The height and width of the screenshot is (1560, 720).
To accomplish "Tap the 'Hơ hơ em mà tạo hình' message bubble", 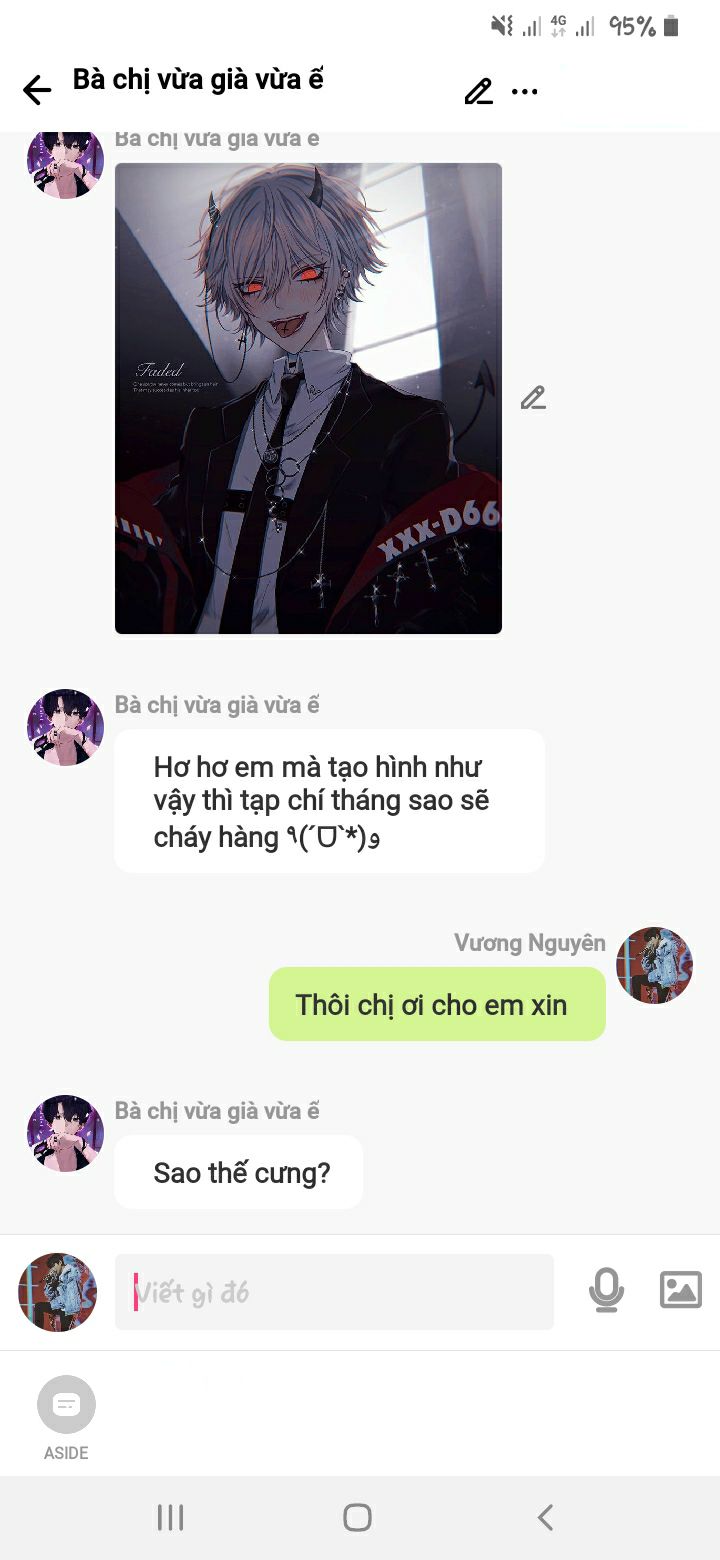I will click(329, 801).
